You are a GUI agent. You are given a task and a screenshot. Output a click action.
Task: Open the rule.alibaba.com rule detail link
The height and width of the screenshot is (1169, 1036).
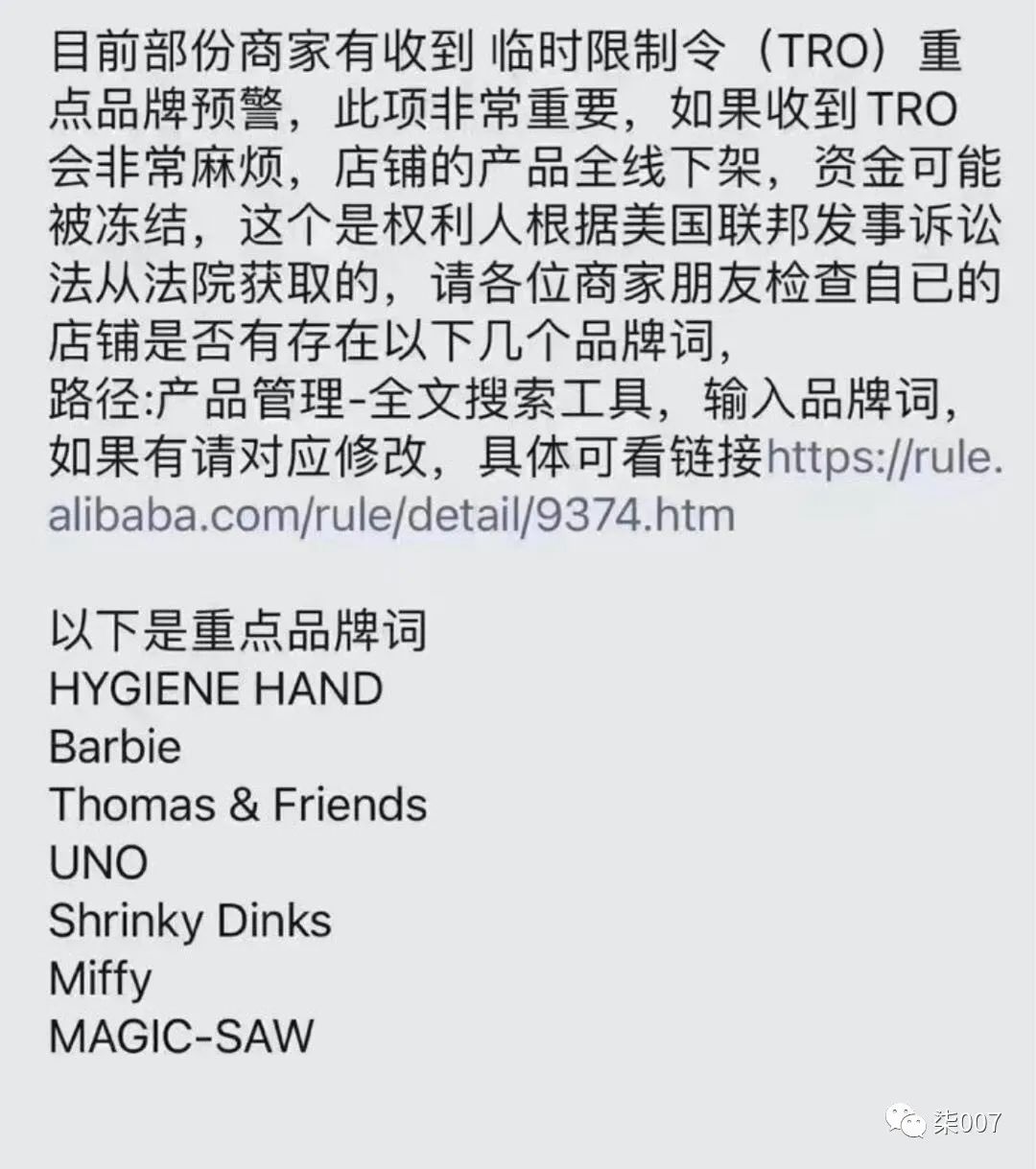[x=391, y=516]
